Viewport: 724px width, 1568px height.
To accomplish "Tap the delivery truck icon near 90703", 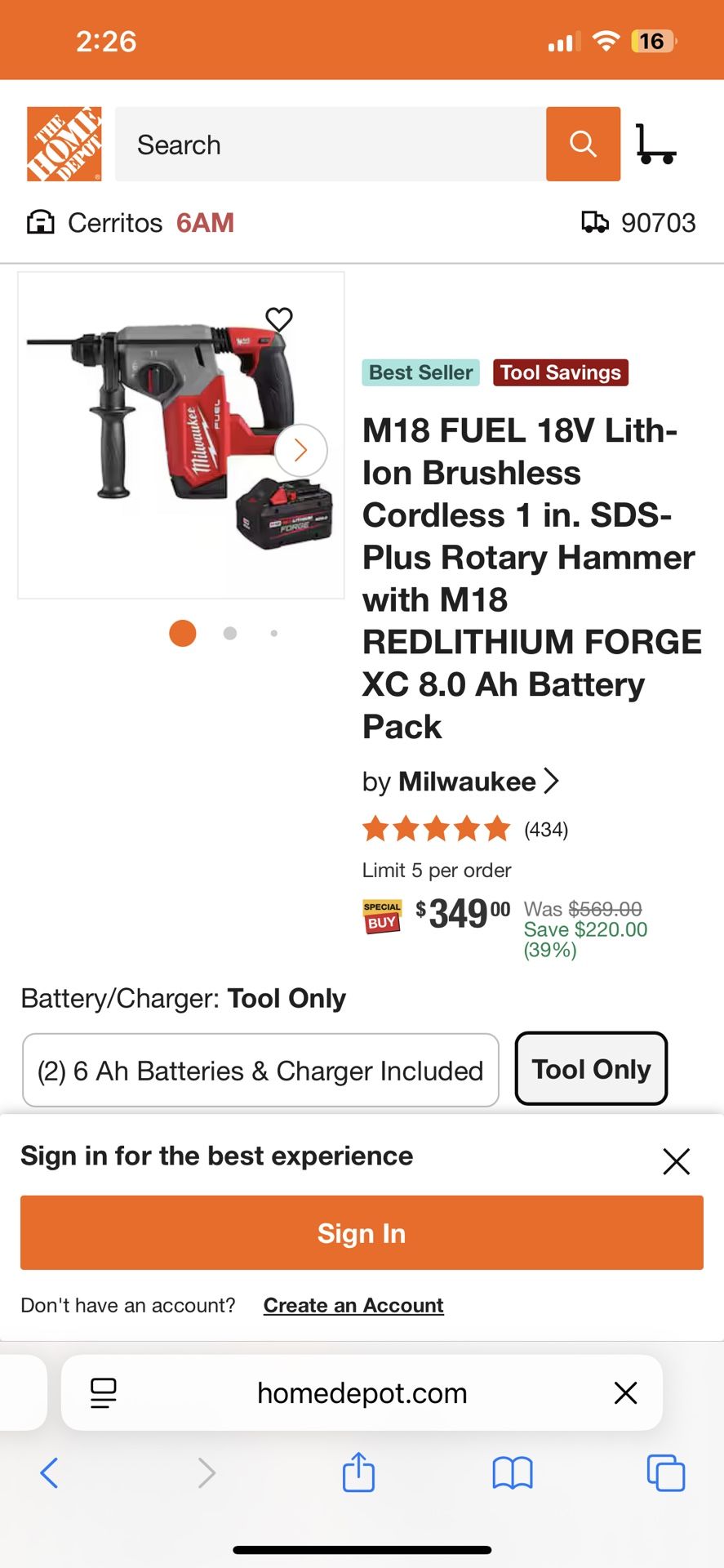I will point(595,222).
